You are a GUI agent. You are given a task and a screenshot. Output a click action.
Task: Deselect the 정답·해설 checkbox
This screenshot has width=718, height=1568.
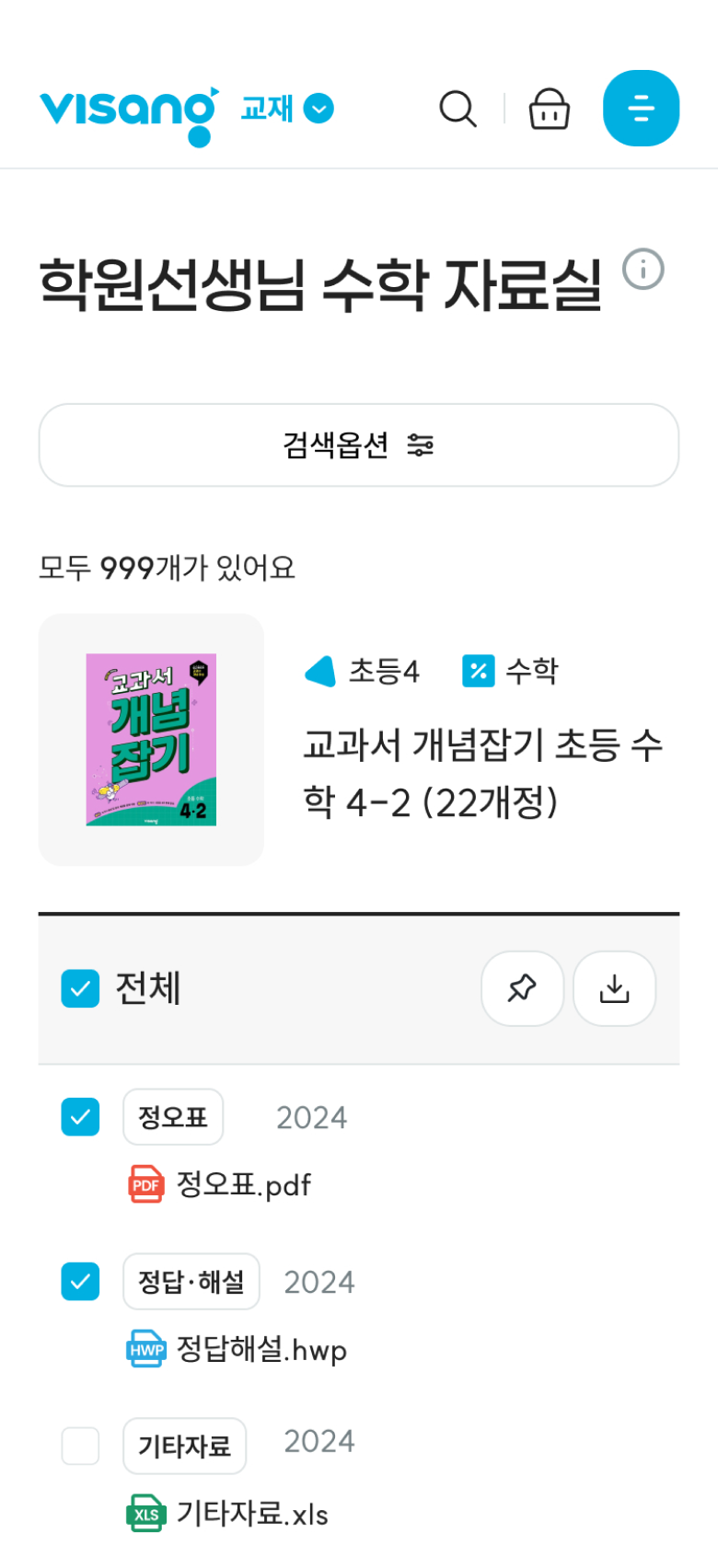[80, 1282]
